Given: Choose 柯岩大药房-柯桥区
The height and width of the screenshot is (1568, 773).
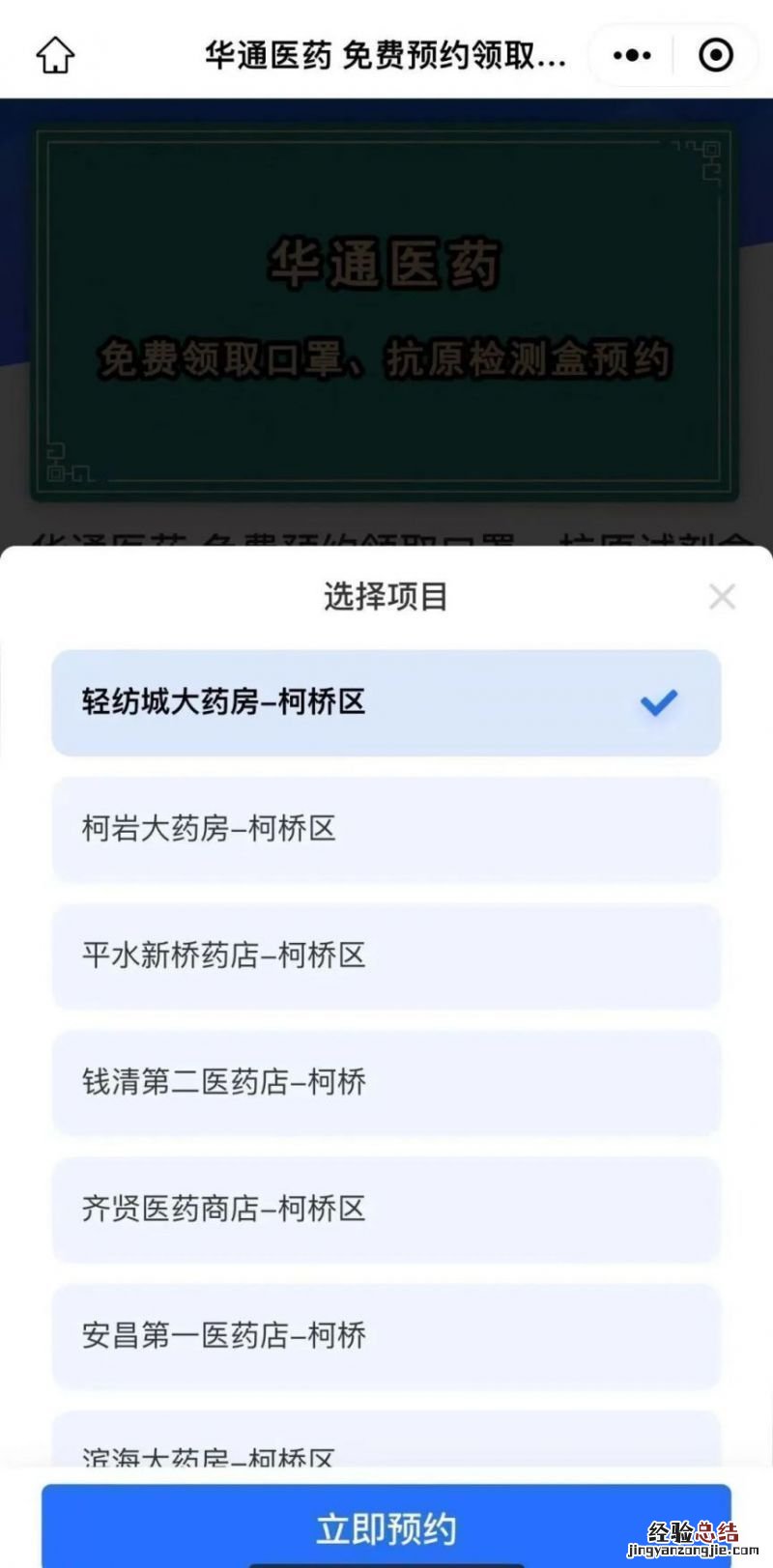Looking at the screenshot, I should point(386,829).
